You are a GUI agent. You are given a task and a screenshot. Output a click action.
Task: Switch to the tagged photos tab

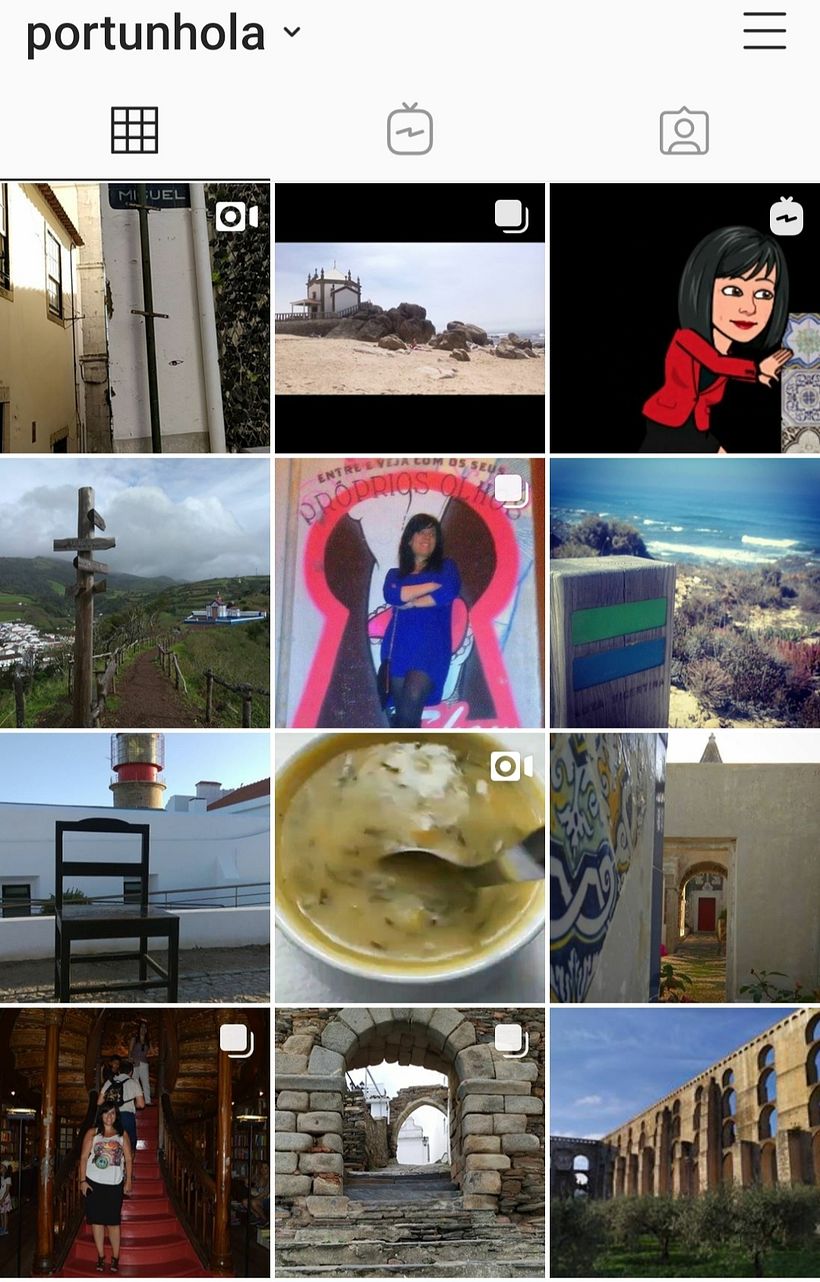click(684, 130)
